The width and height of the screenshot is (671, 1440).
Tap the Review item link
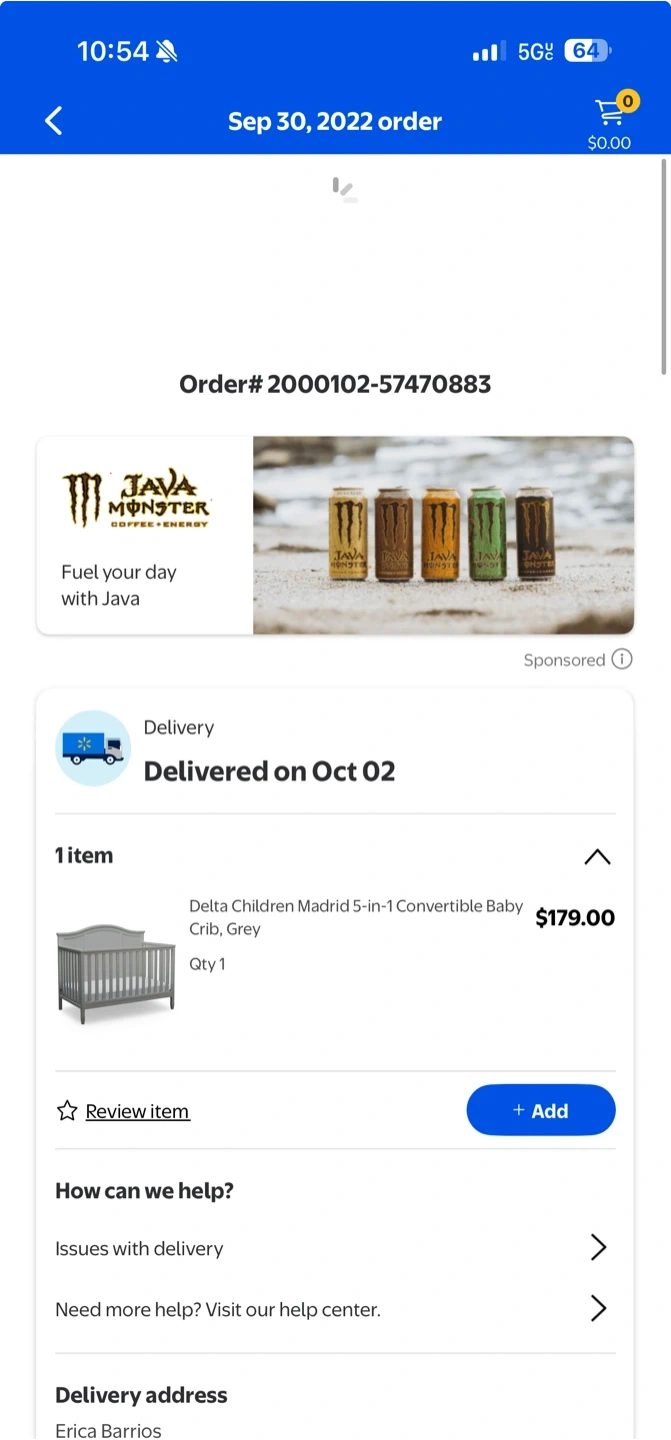[x=137, y=1111]
